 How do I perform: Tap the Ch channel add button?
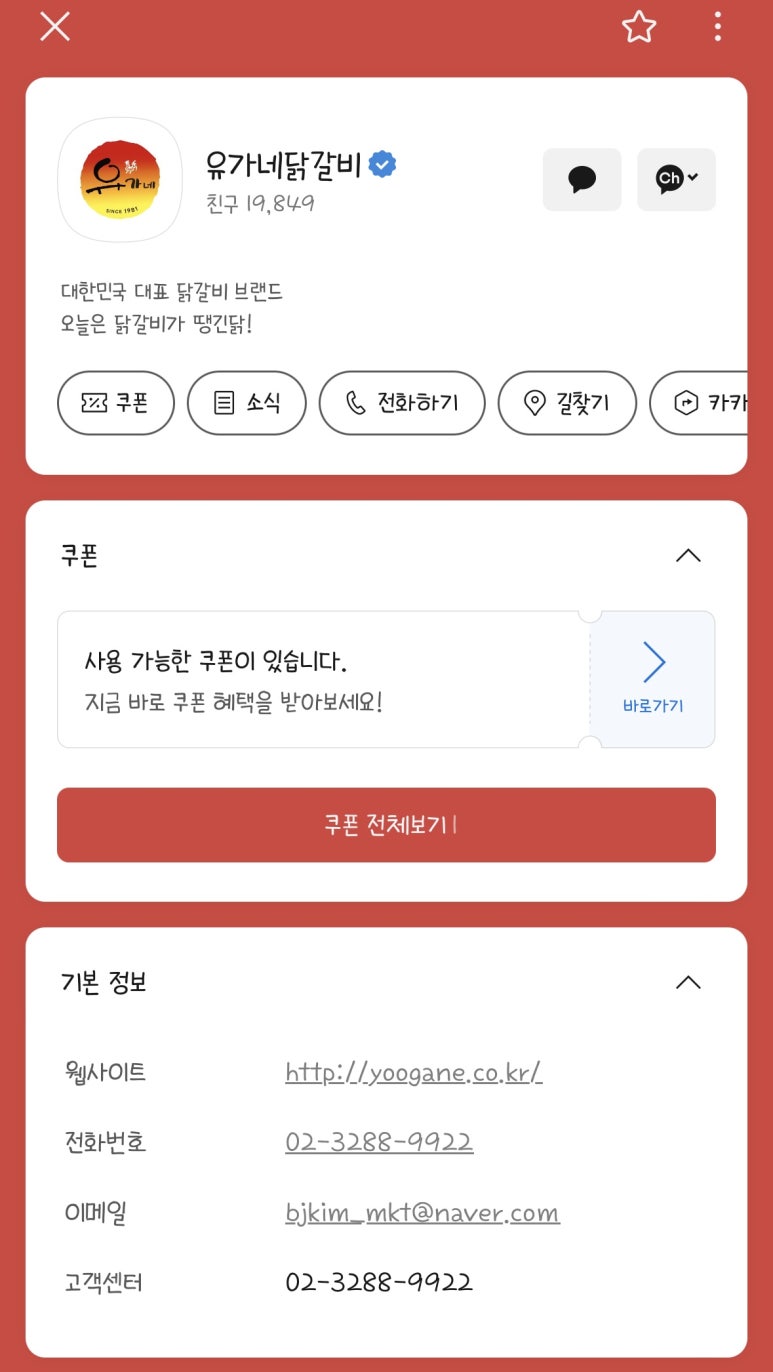(x=676, y=180)
